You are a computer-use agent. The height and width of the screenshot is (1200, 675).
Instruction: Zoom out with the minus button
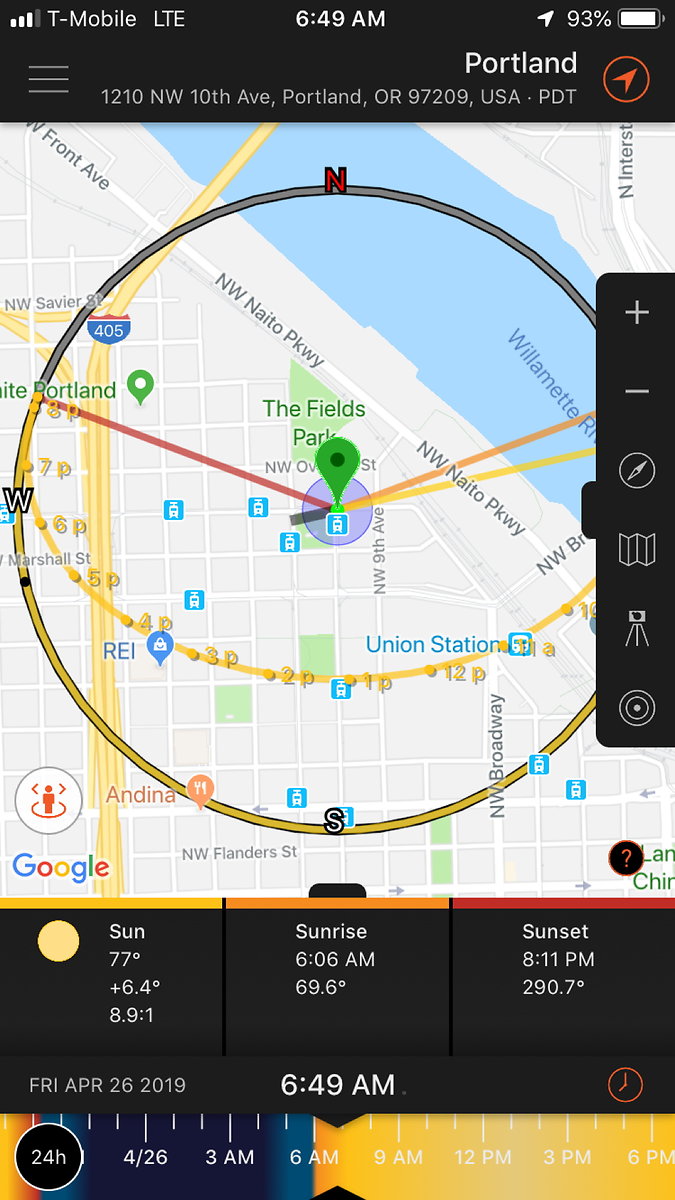[637, 391]
